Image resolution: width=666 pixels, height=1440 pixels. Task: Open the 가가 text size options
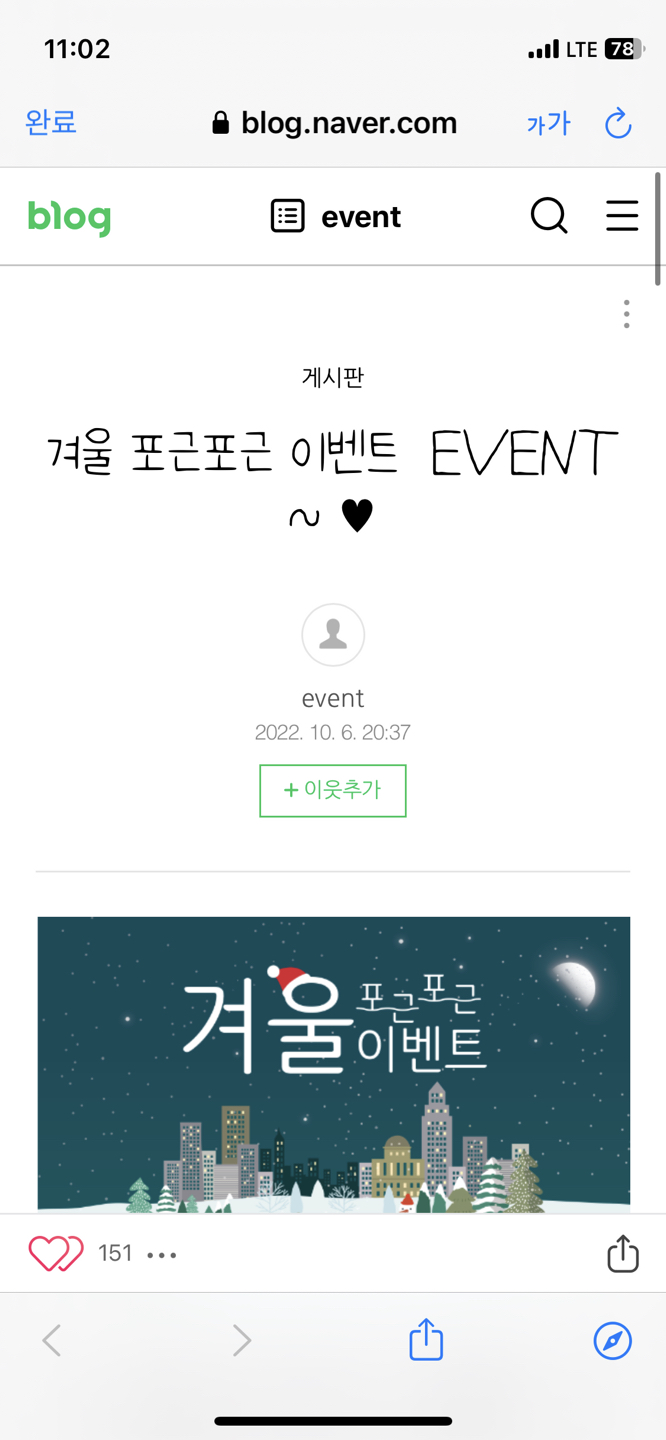[548, 124]
